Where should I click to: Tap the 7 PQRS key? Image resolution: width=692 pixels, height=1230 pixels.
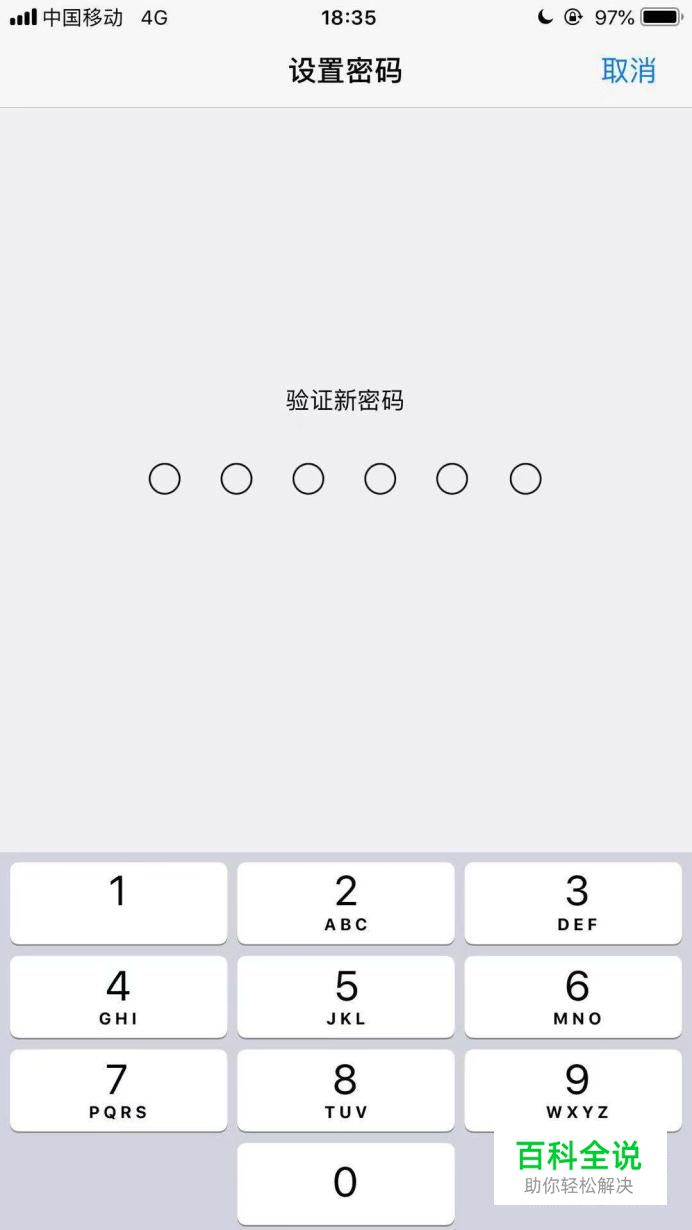(119, 1090)
